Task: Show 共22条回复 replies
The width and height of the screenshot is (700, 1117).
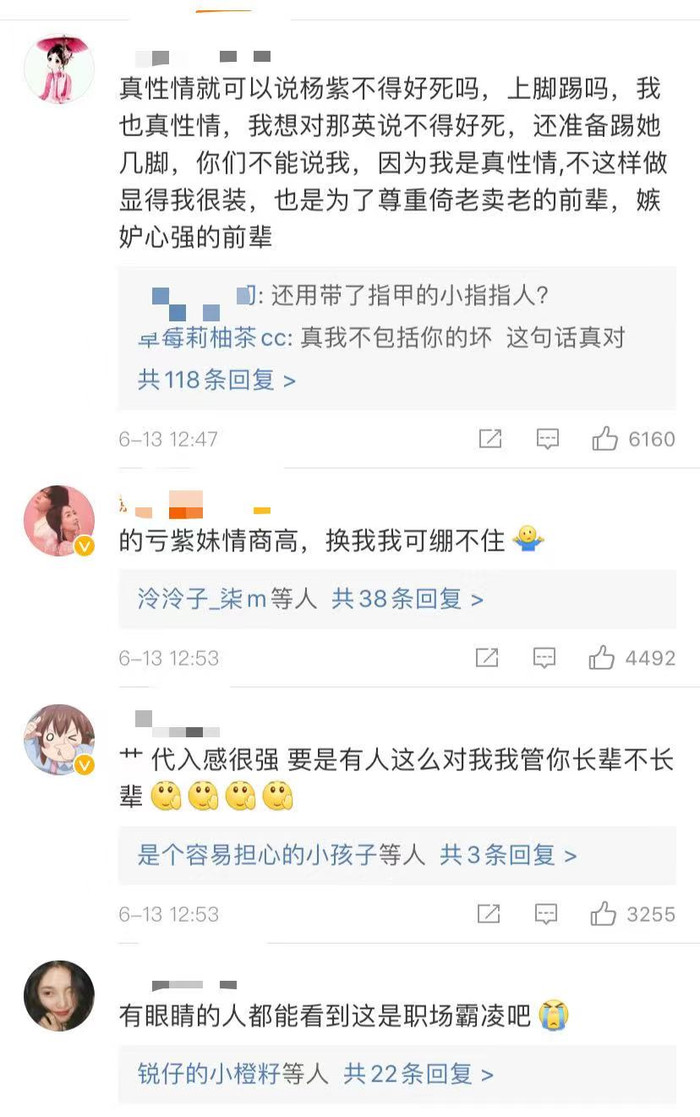Action: [x=419, y=1075]
